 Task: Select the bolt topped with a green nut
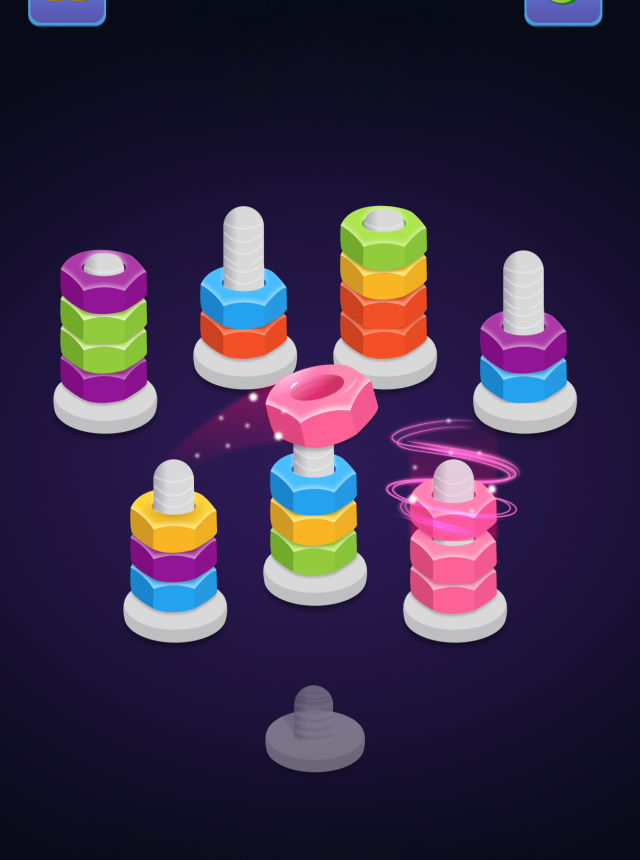(x=384, y=290)
